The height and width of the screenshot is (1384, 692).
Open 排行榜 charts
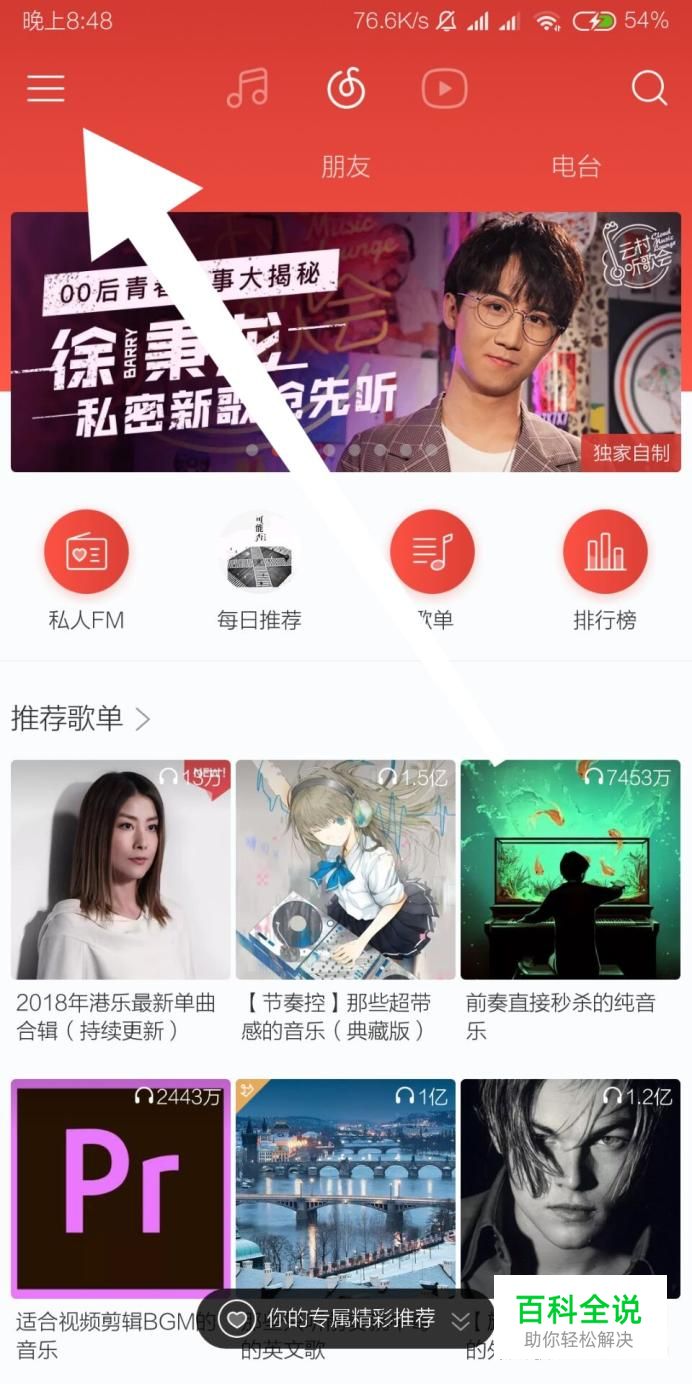point(605,552)
